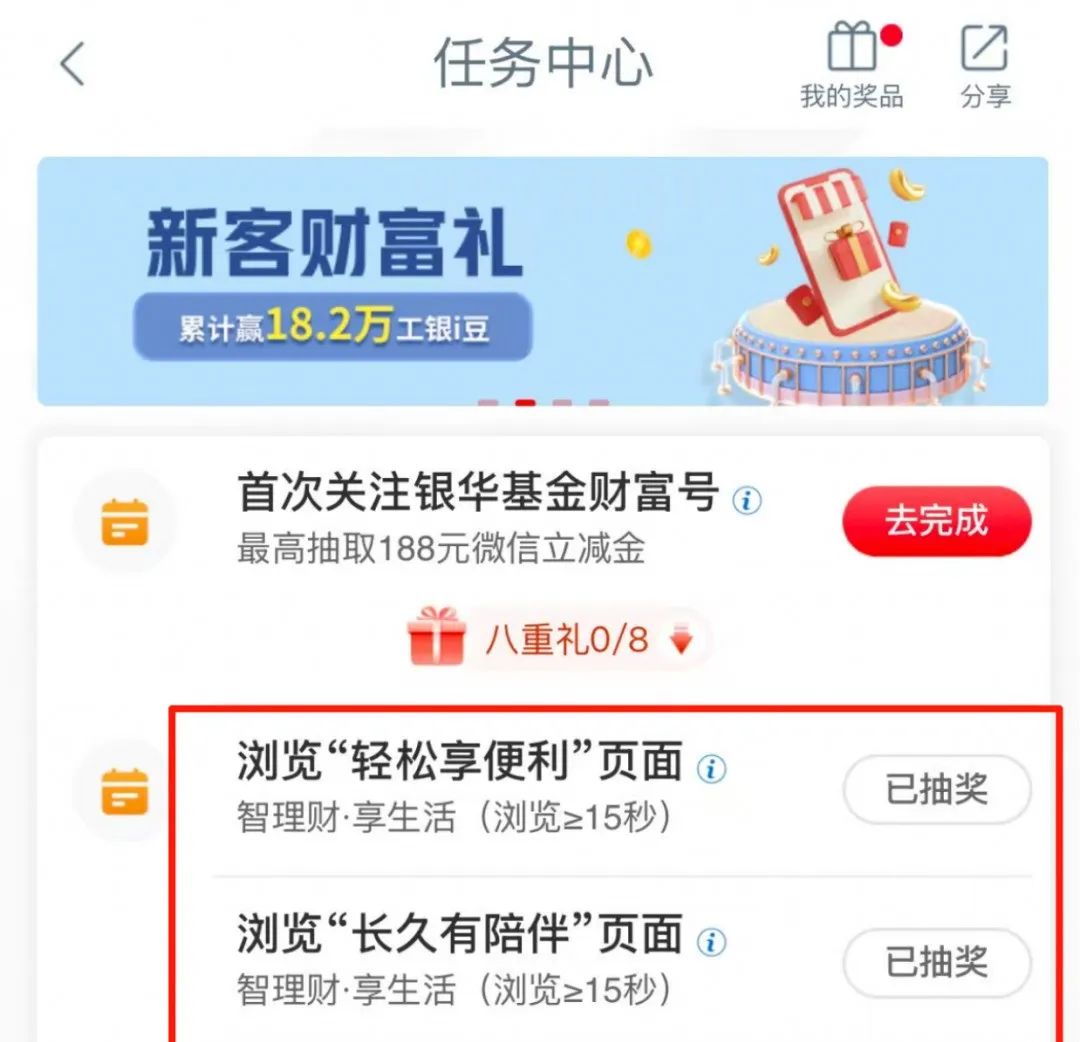Tap 已抽奖 next to 长久有陪伴
This screenshot has width=1080, height=1042.
tap(936, 963)
